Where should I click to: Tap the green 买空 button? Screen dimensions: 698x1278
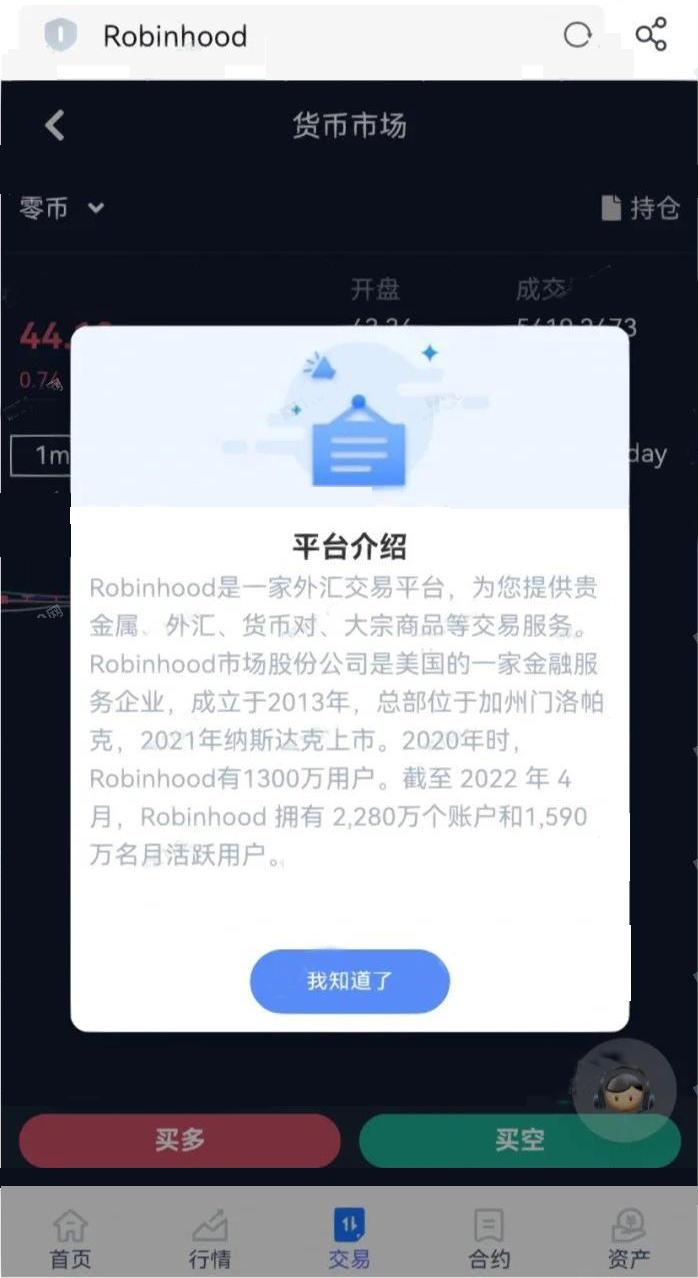pyautogui.click(x=520, y=1140)
